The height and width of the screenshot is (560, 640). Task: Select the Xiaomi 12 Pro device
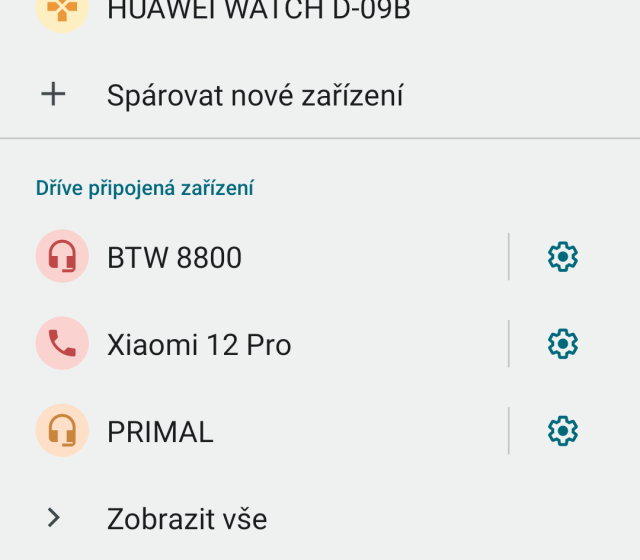click(x=198, y=345)
